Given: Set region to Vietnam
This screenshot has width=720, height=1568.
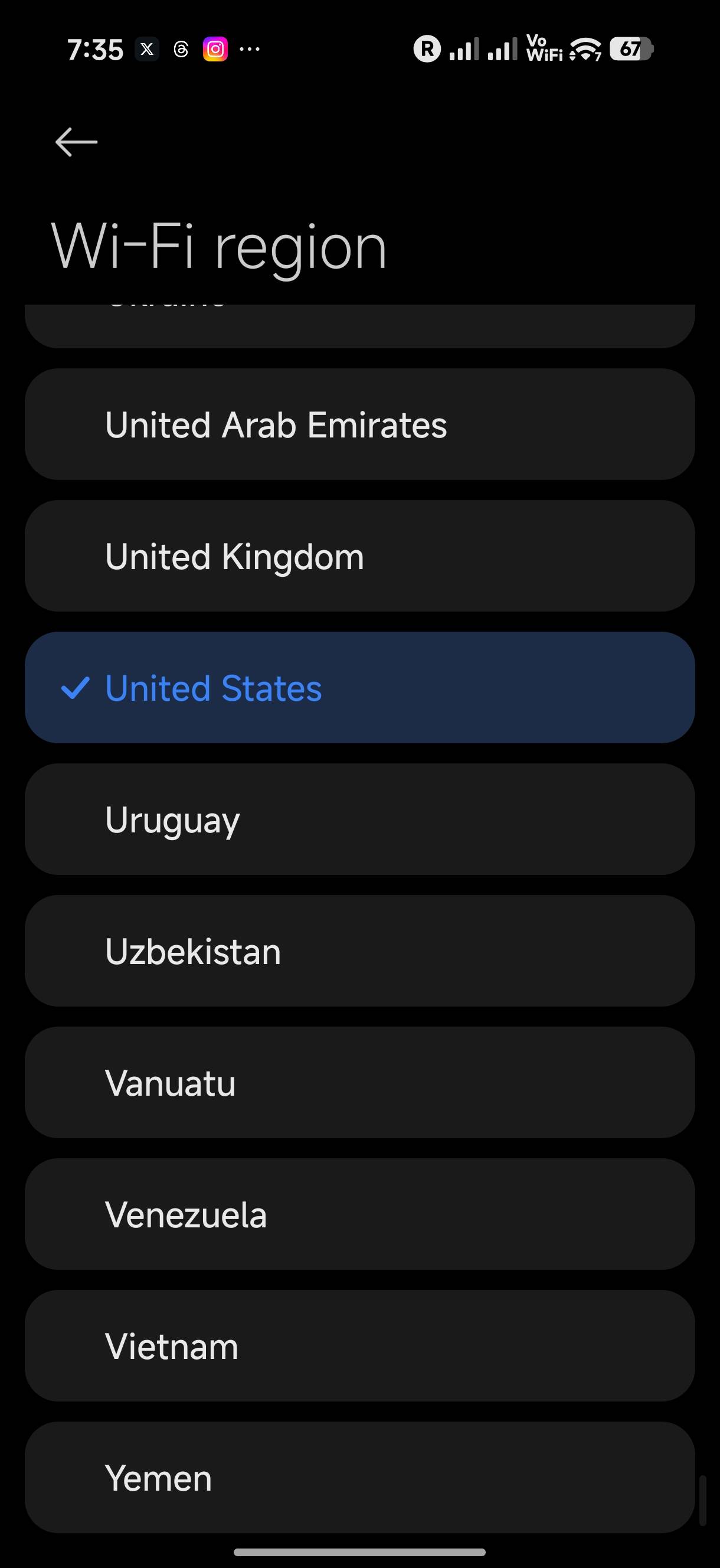Looking at the screenshot, I should click(359, 1346).
